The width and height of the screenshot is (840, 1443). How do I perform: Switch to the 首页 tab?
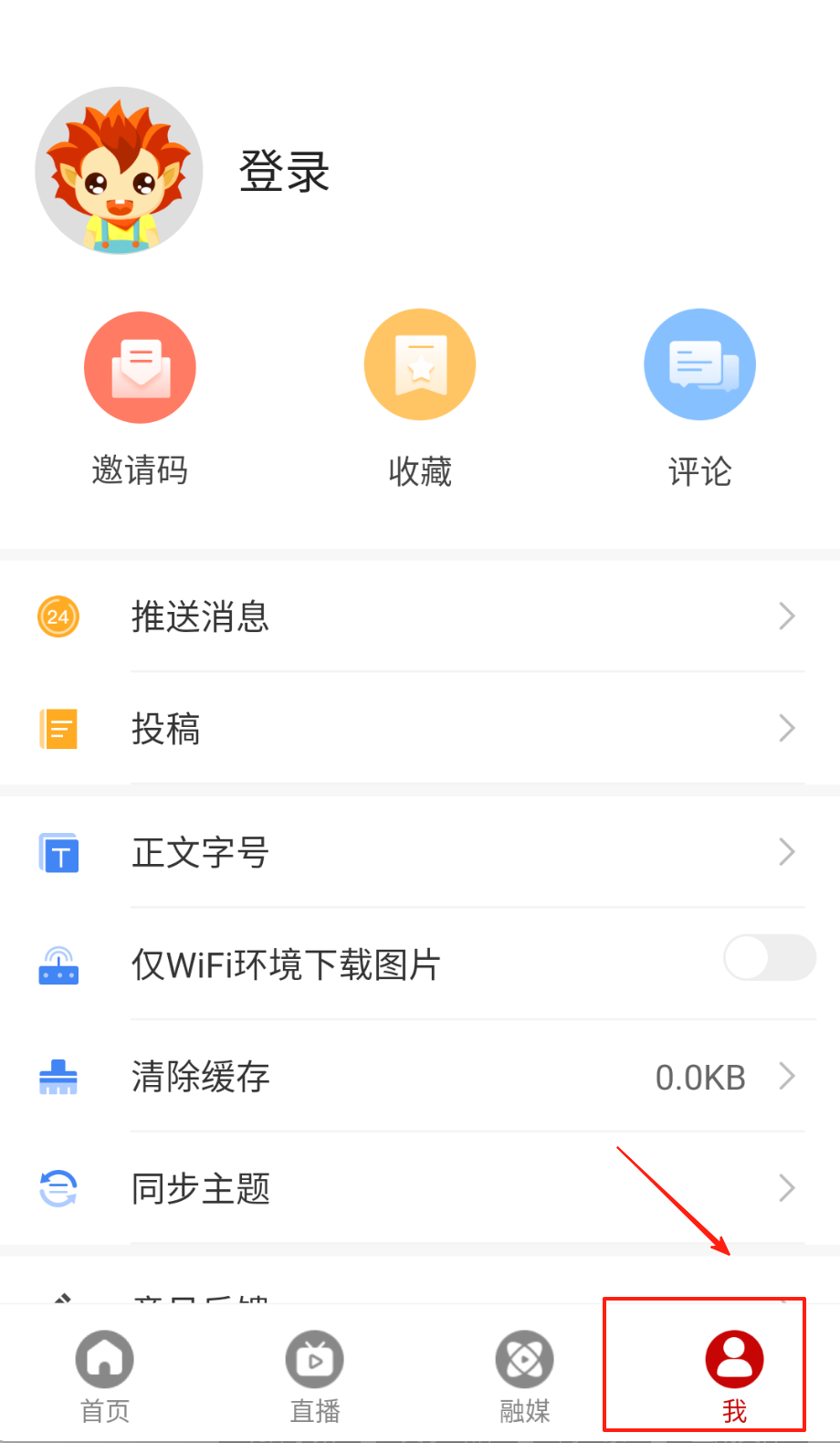(105, 1376)
